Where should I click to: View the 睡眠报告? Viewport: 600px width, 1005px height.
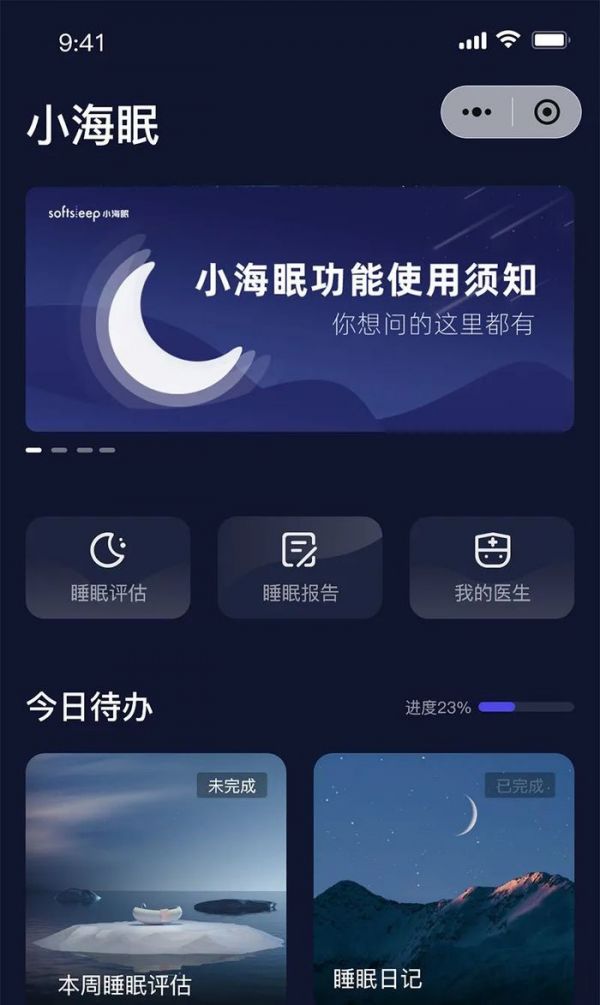click(x=299, y=567)
